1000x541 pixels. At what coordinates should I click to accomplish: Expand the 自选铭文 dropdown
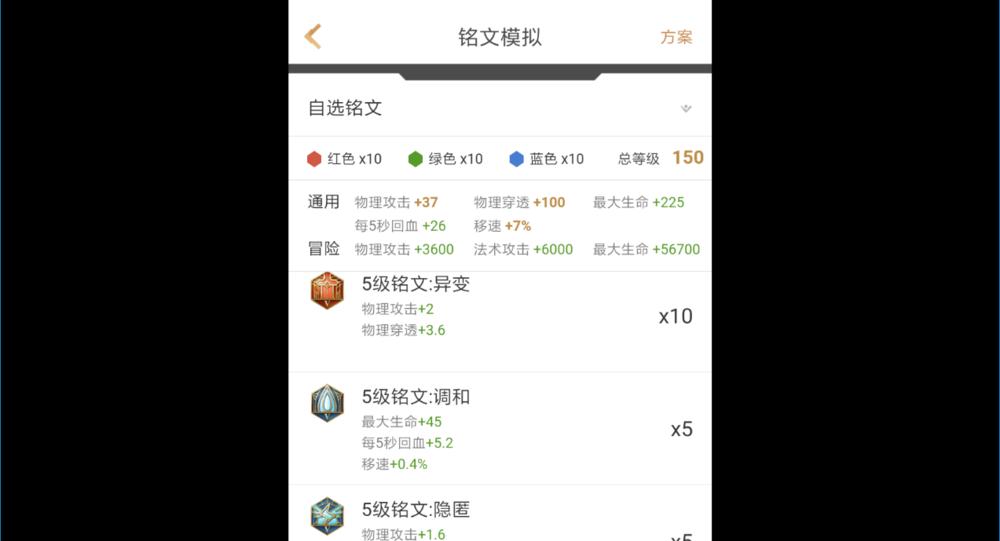coord(685,108)
